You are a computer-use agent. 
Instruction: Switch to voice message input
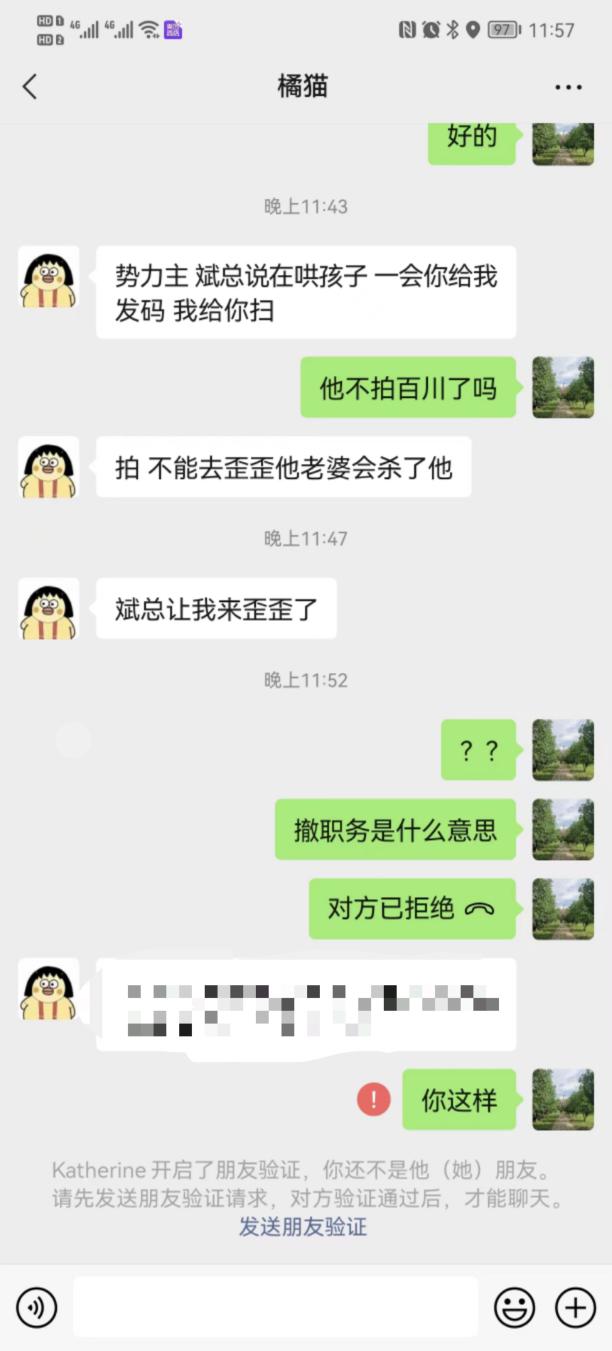tap(37, 1307)
